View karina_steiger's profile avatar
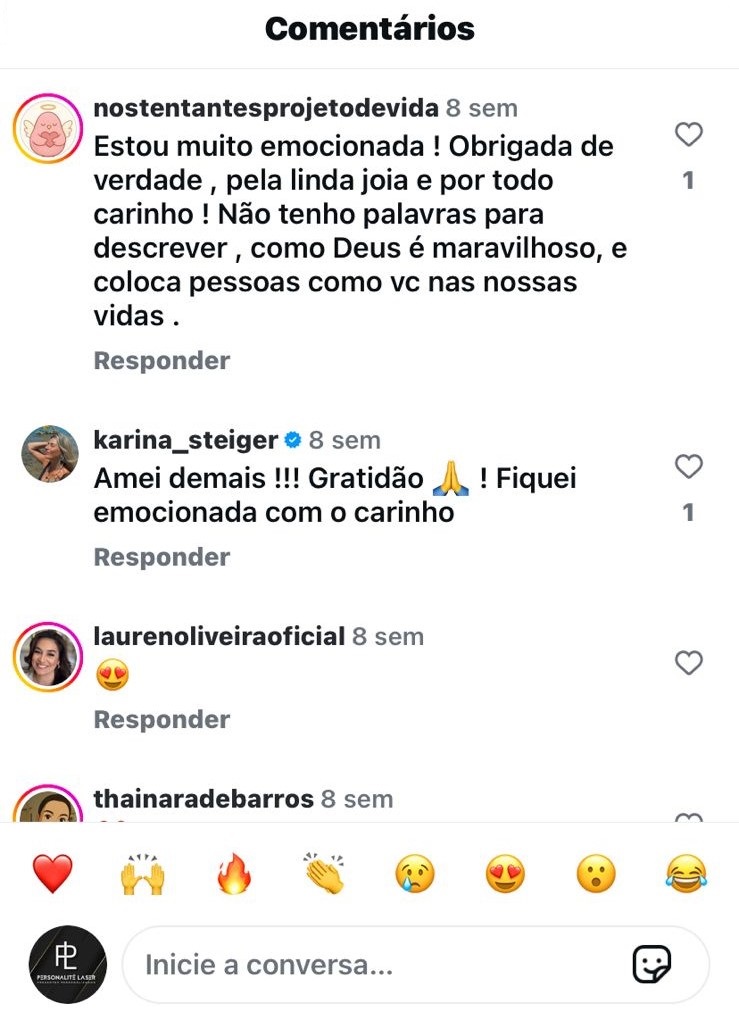Image resolution: width=739 pixels, height=1030 pixels. 49,453
